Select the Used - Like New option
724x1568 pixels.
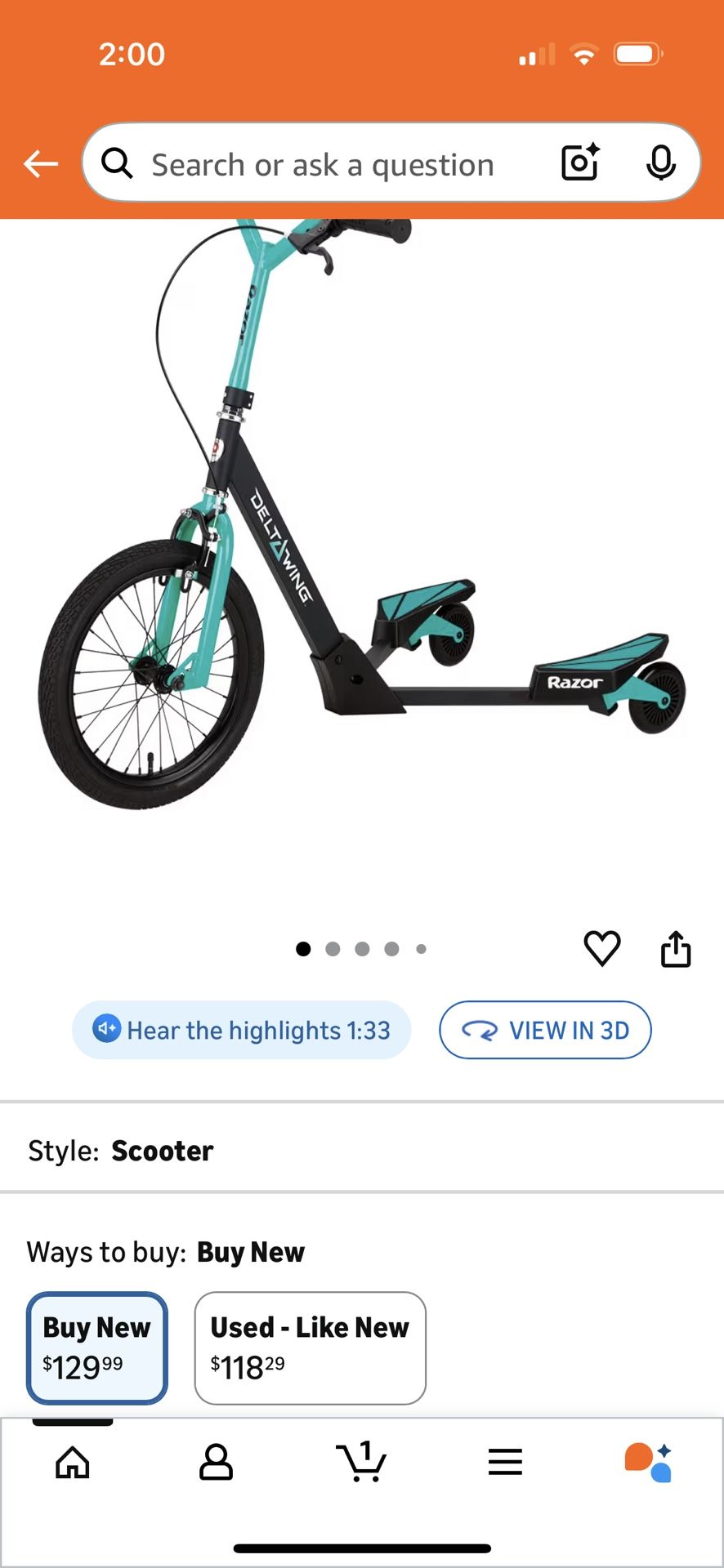[x=310, y=1347]
